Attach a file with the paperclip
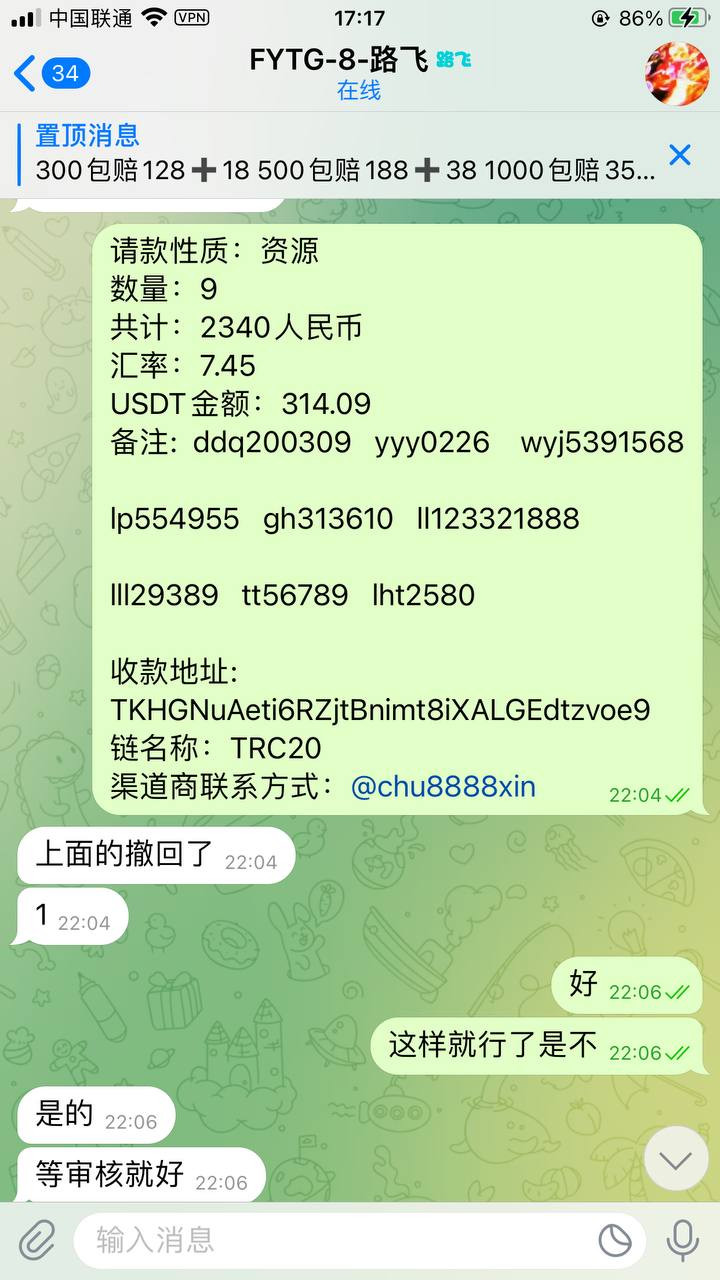 (x=36, y=1241)
